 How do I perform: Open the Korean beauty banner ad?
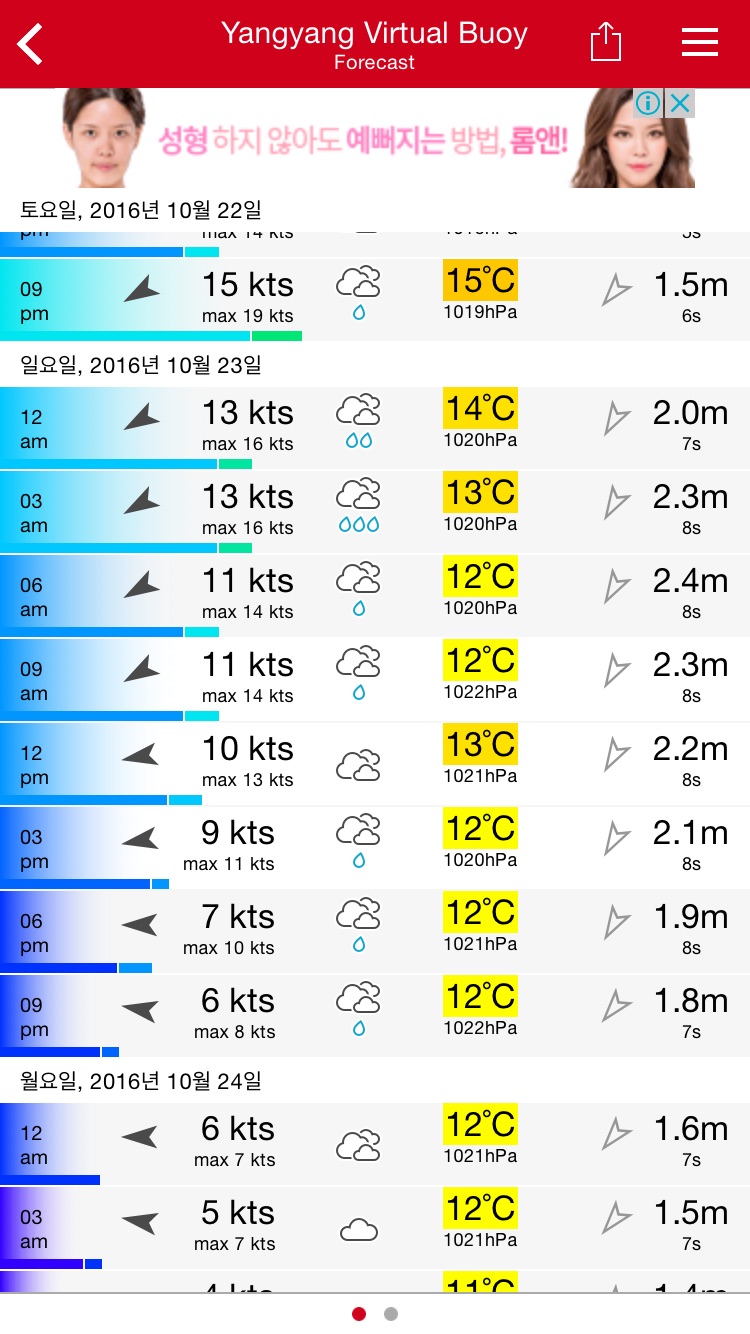tap(360, 140)
